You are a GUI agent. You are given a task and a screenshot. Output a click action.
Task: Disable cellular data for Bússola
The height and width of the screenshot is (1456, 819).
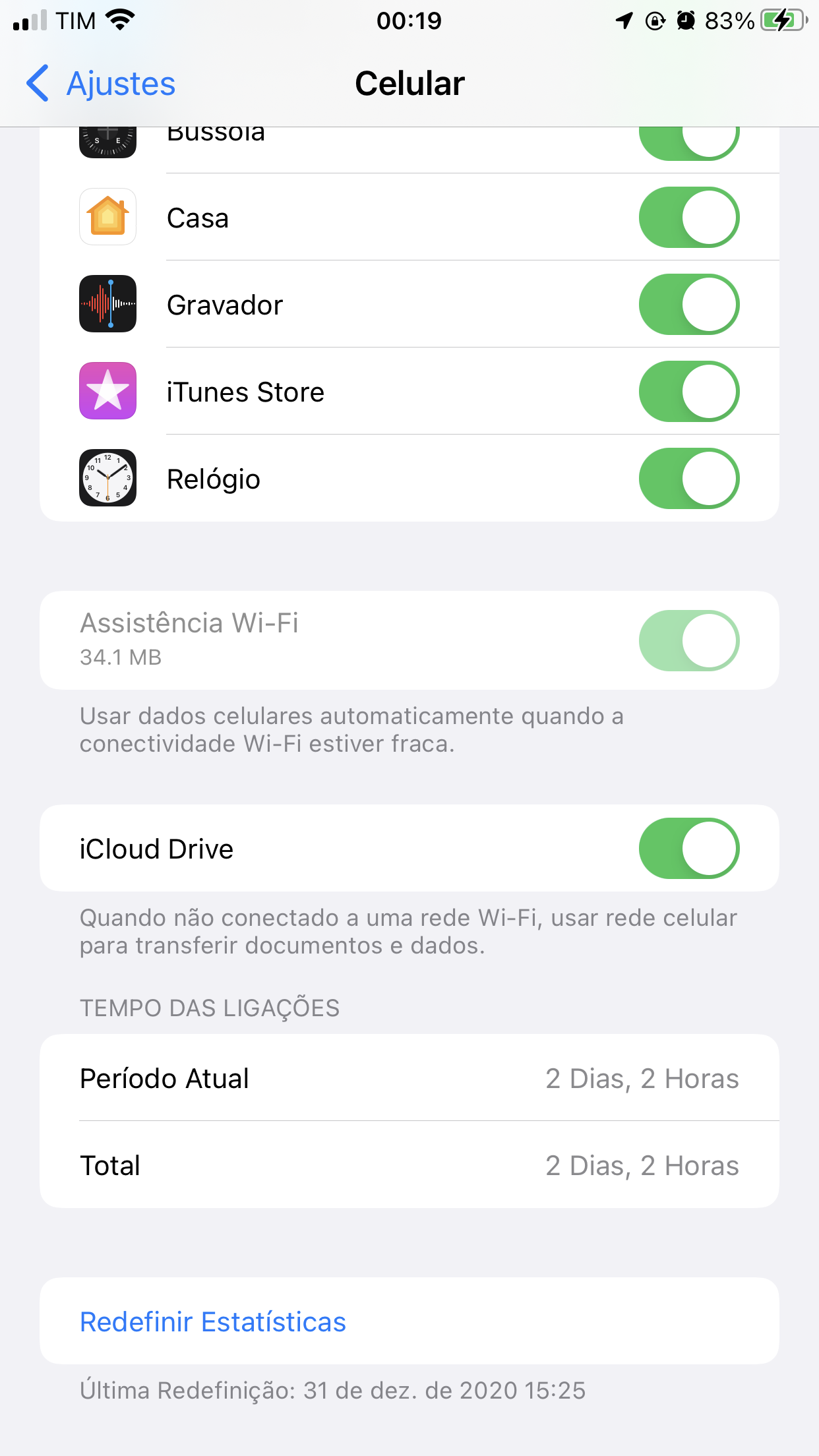pyautogui.click(x=688, y=142)
